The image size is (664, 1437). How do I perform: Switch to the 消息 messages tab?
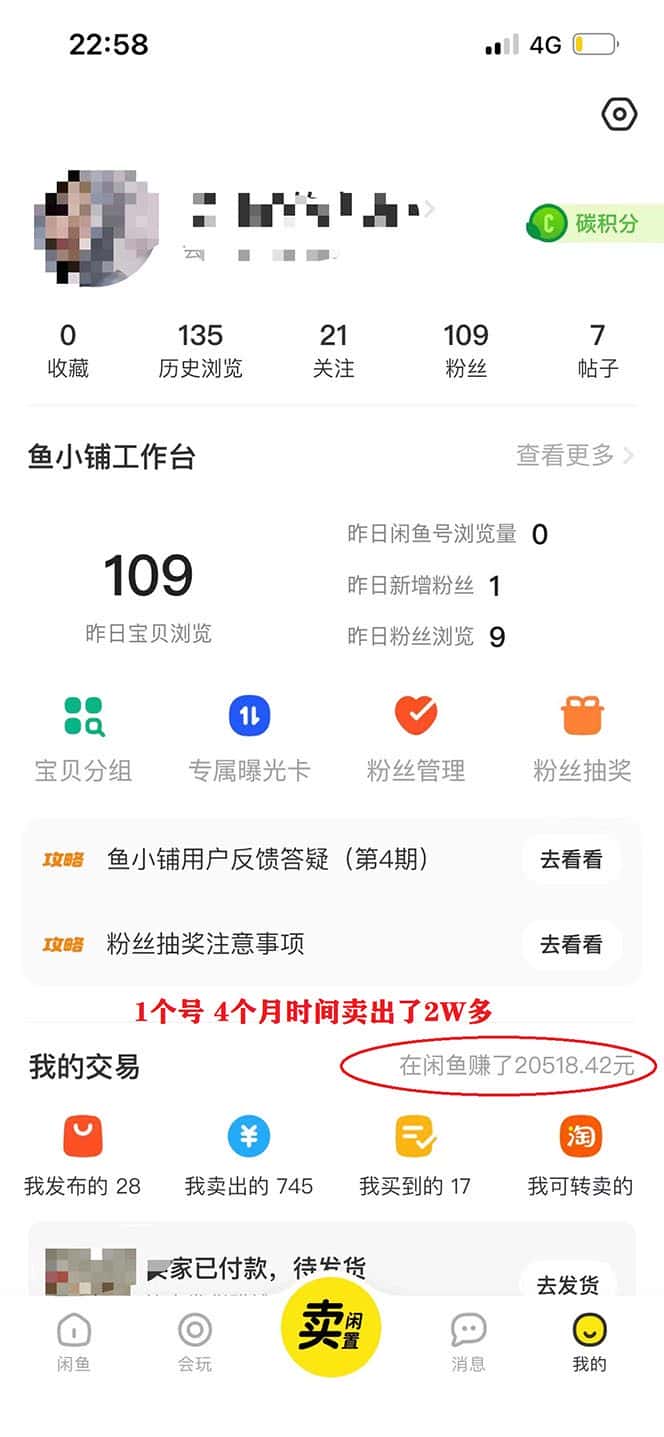point(468,1342)
